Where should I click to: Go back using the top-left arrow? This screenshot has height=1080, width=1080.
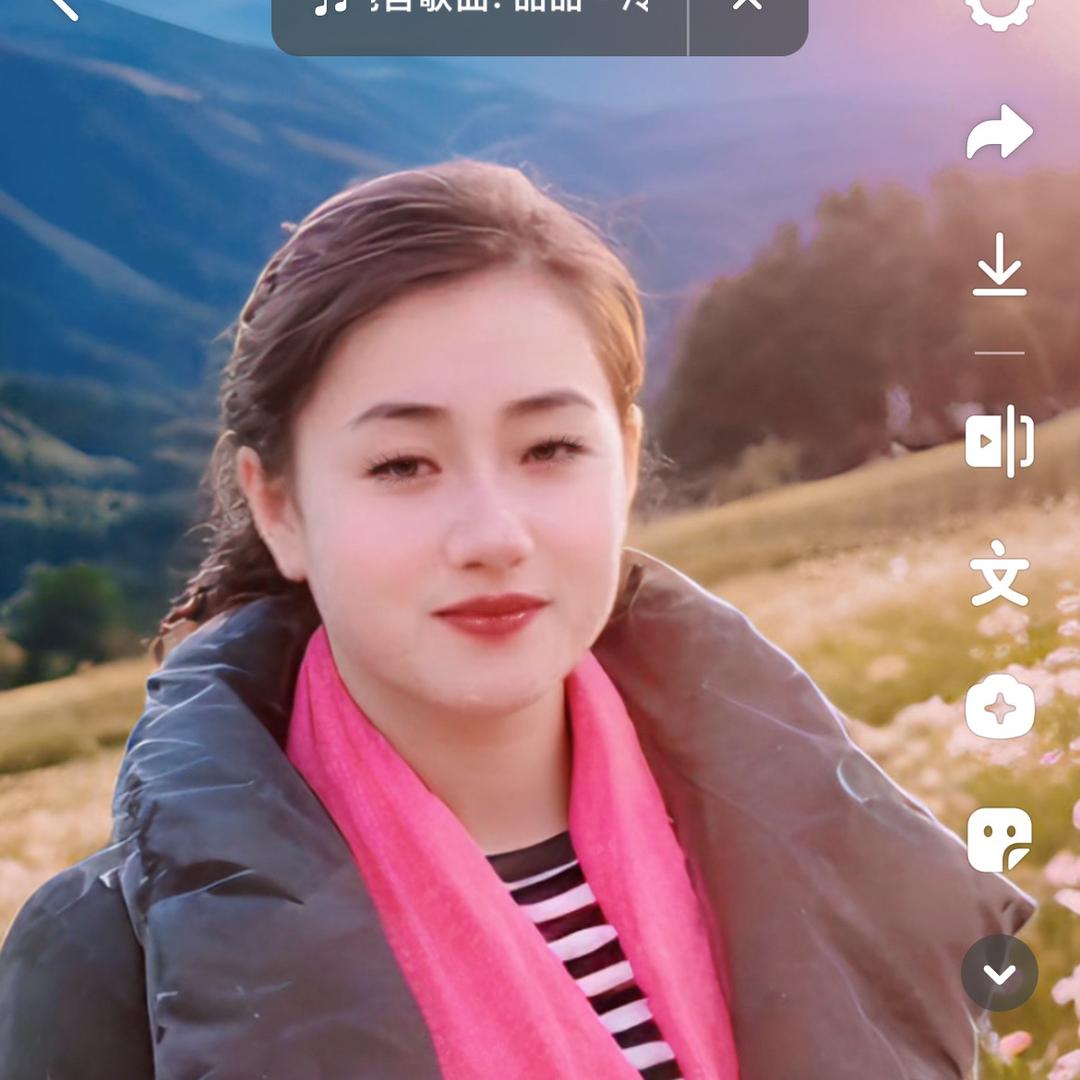coord(64,8)
